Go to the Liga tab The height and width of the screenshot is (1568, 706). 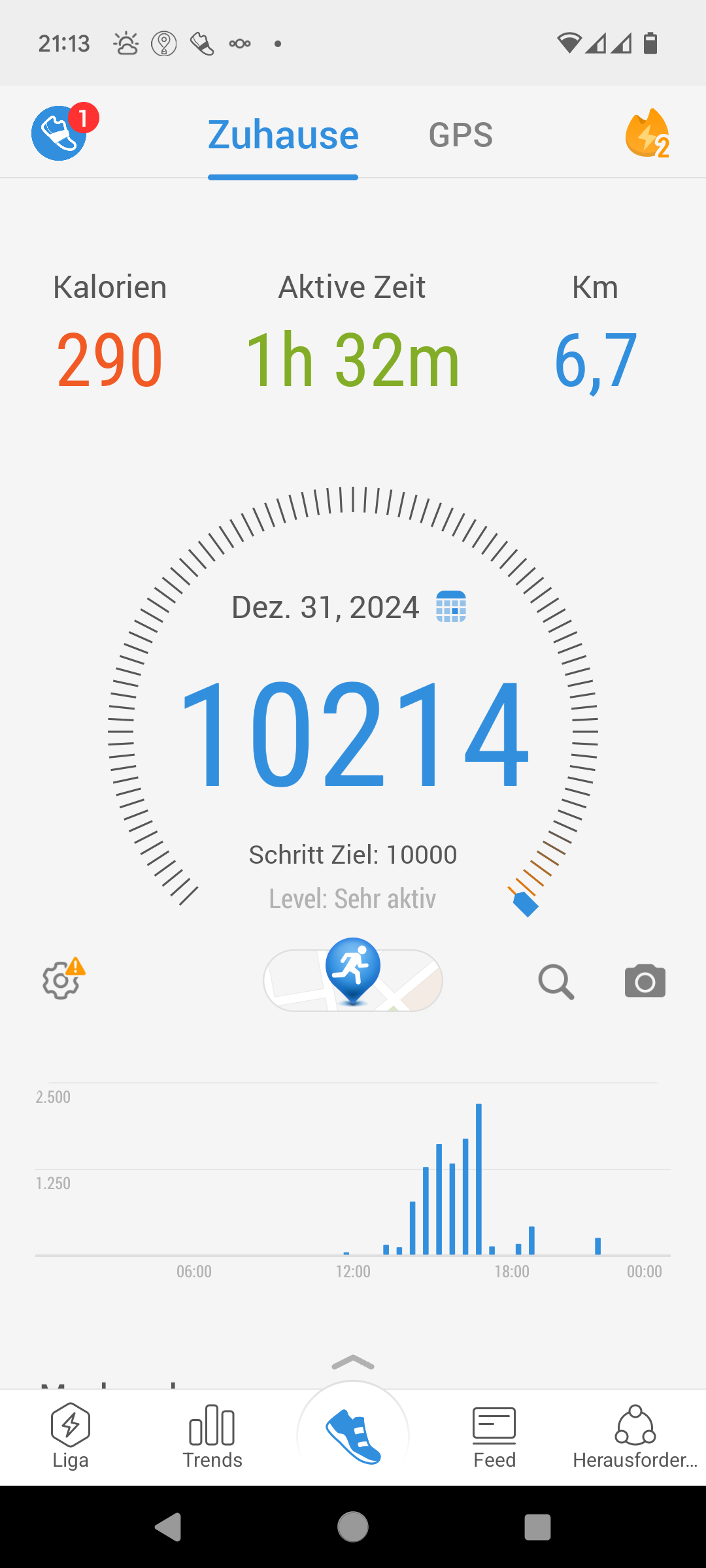coord(70,1436)
